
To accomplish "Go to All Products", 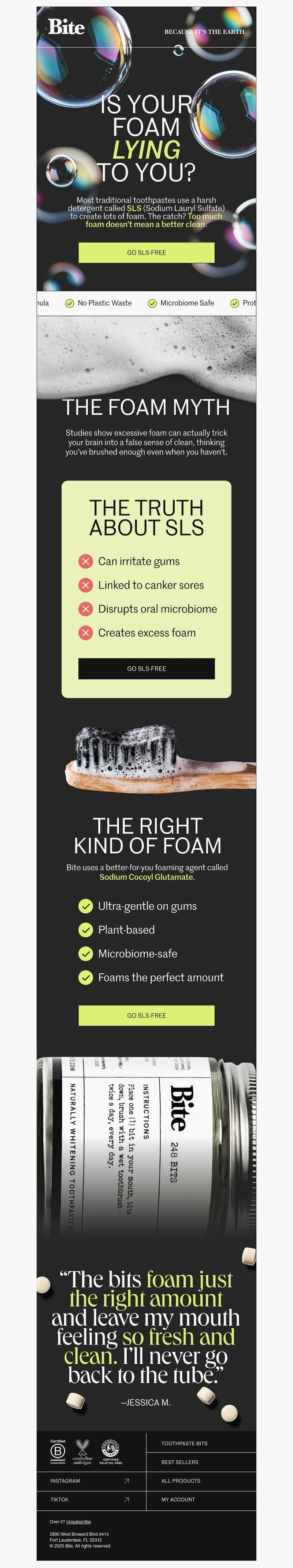I will tap(180, 1481).
